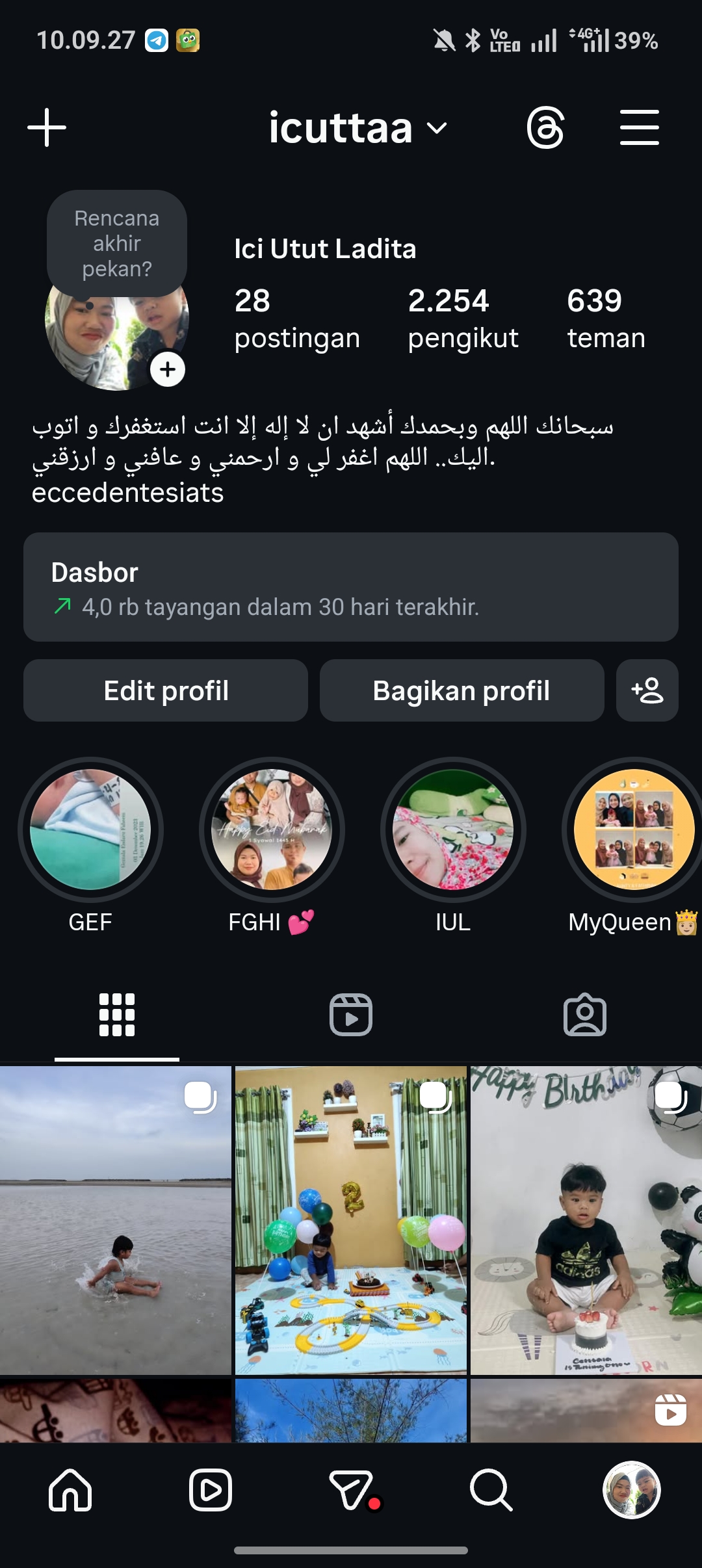Image resolution: width=702 pixels, height=1568 pixels.
Task: View the 639 teman list
Action: (606, 319)
